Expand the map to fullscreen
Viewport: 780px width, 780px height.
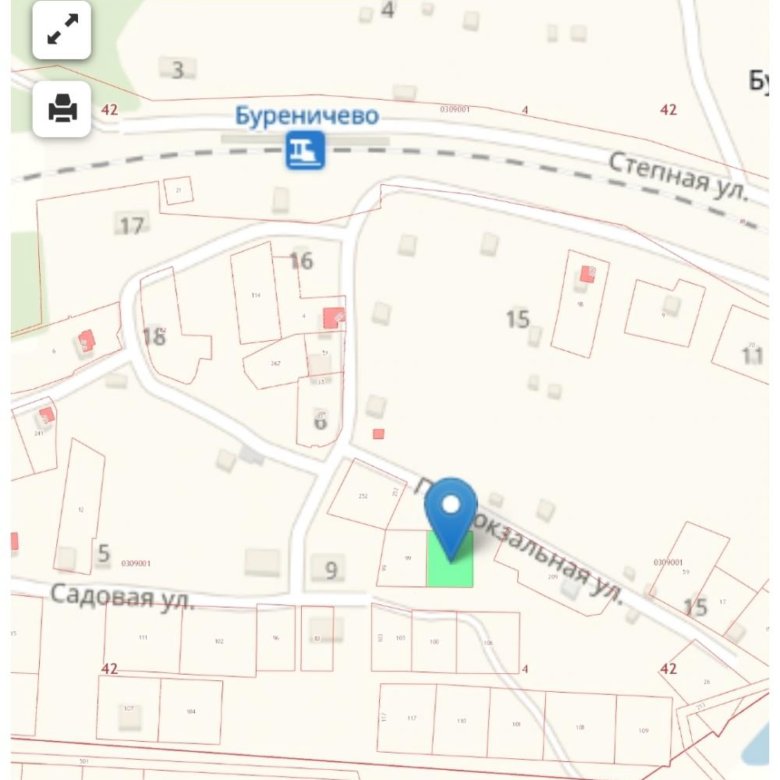point(62,31)
